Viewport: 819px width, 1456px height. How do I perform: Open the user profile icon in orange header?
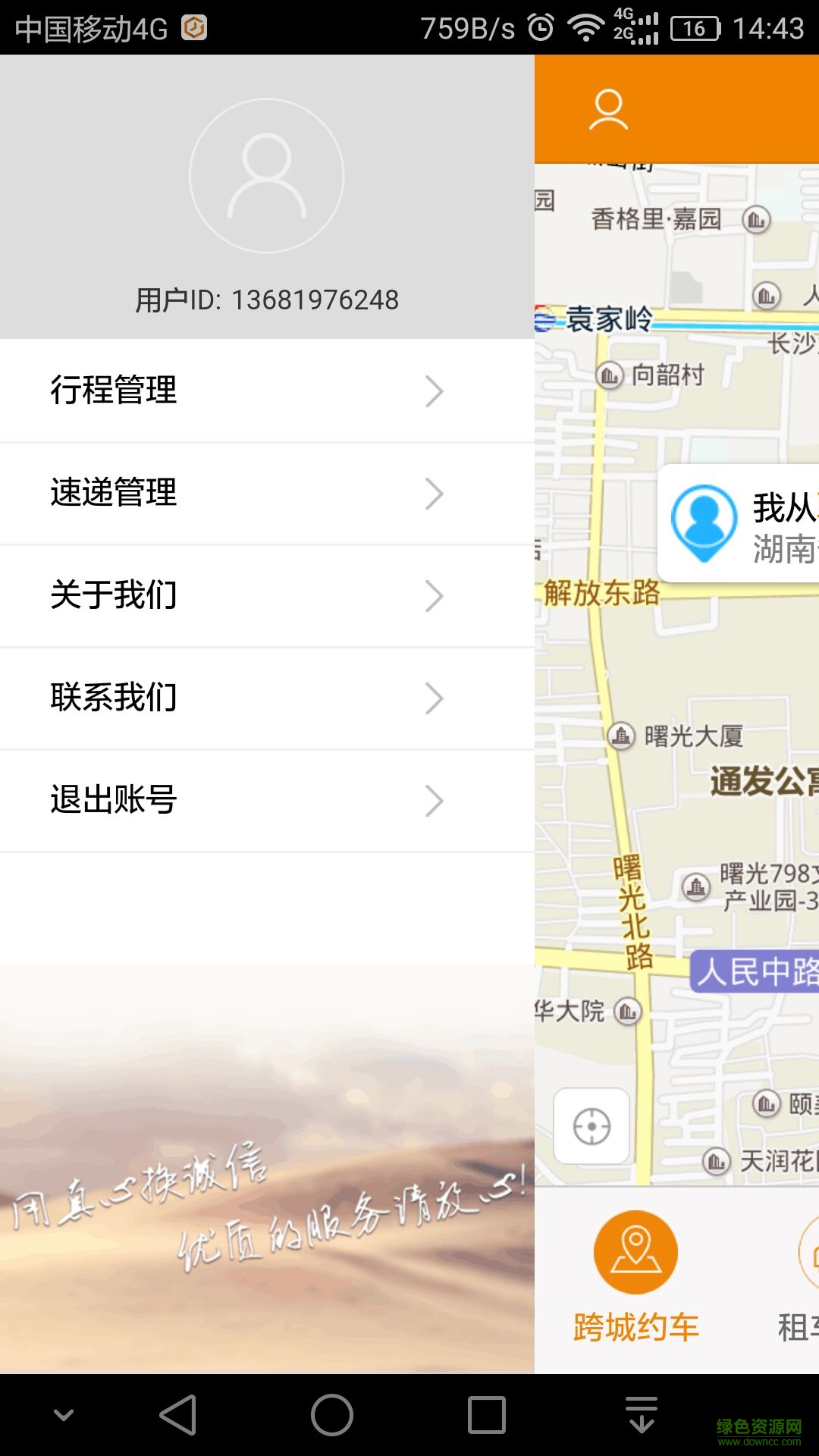pos(607,112)
